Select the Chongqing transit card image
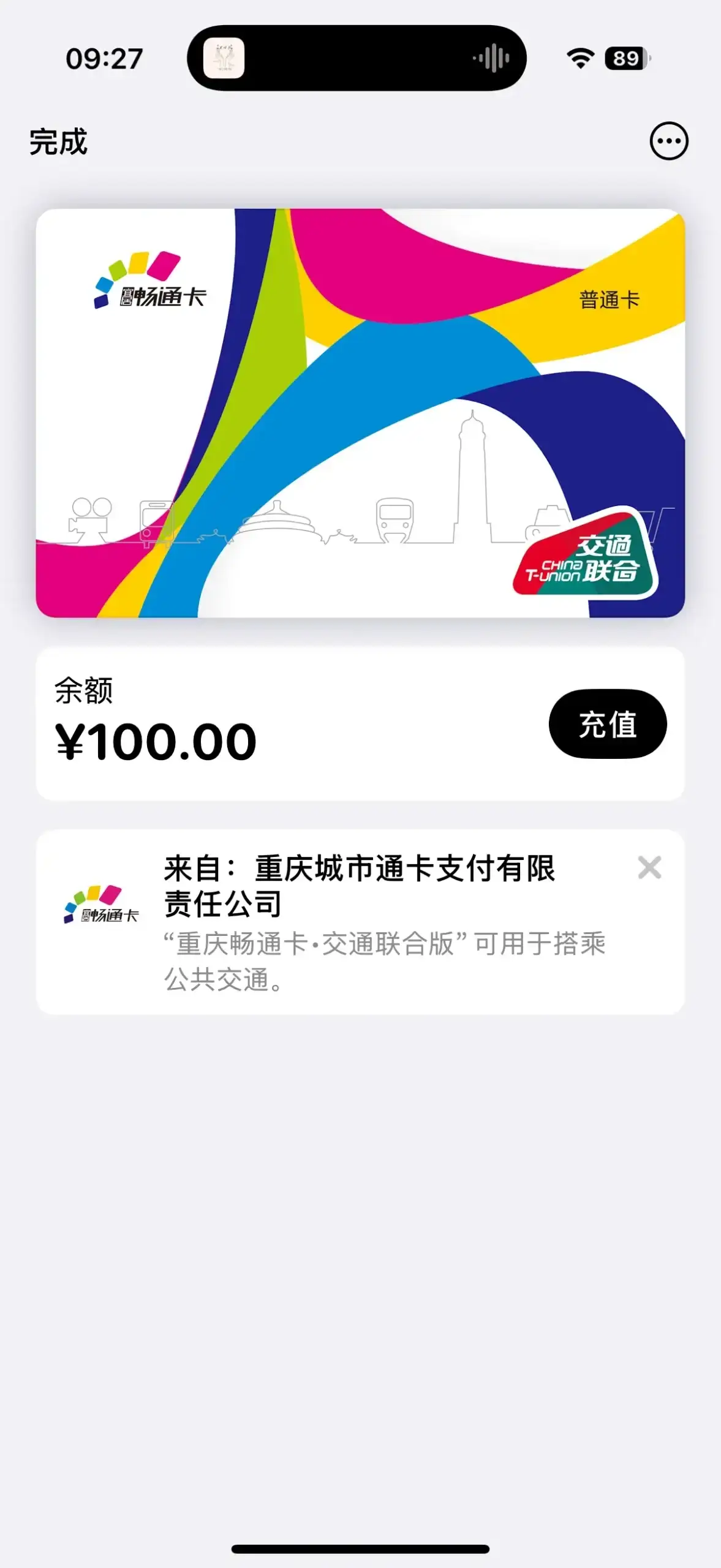 click(360, 413)
